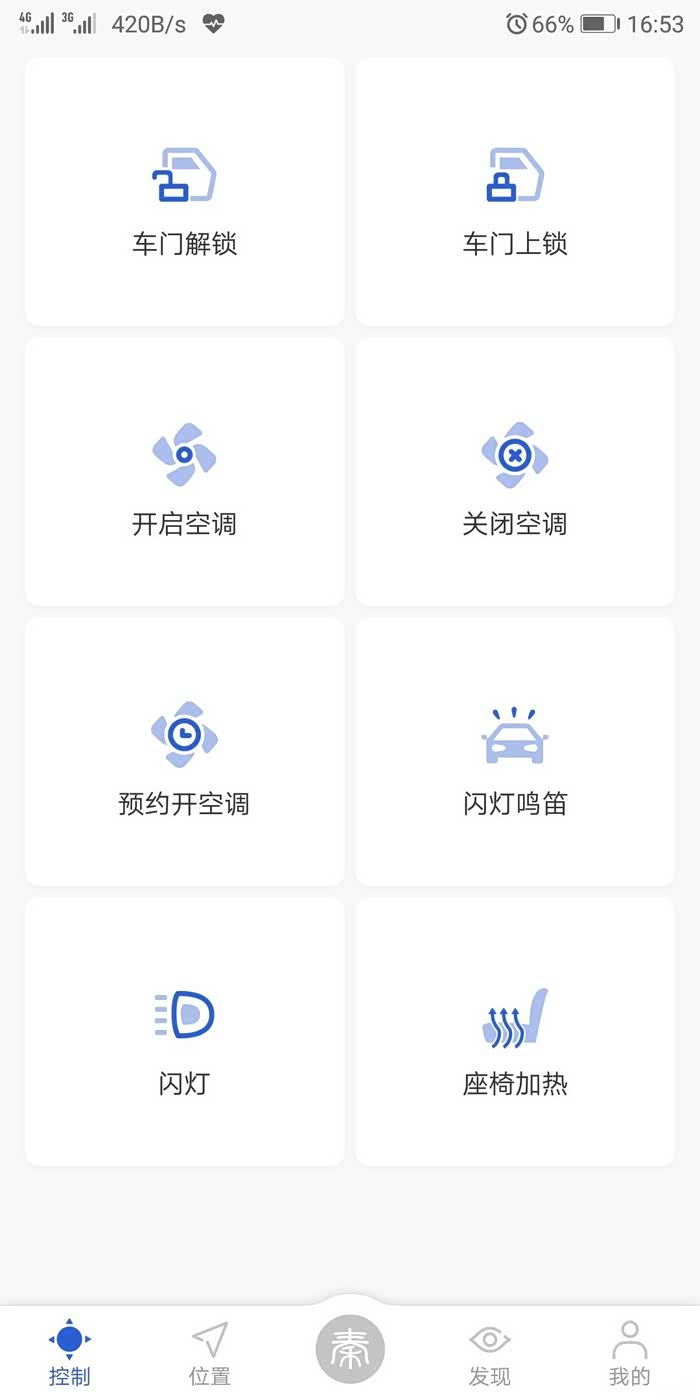
Task: Lock the car doors (车门上锁)
Action: (515, 192)
